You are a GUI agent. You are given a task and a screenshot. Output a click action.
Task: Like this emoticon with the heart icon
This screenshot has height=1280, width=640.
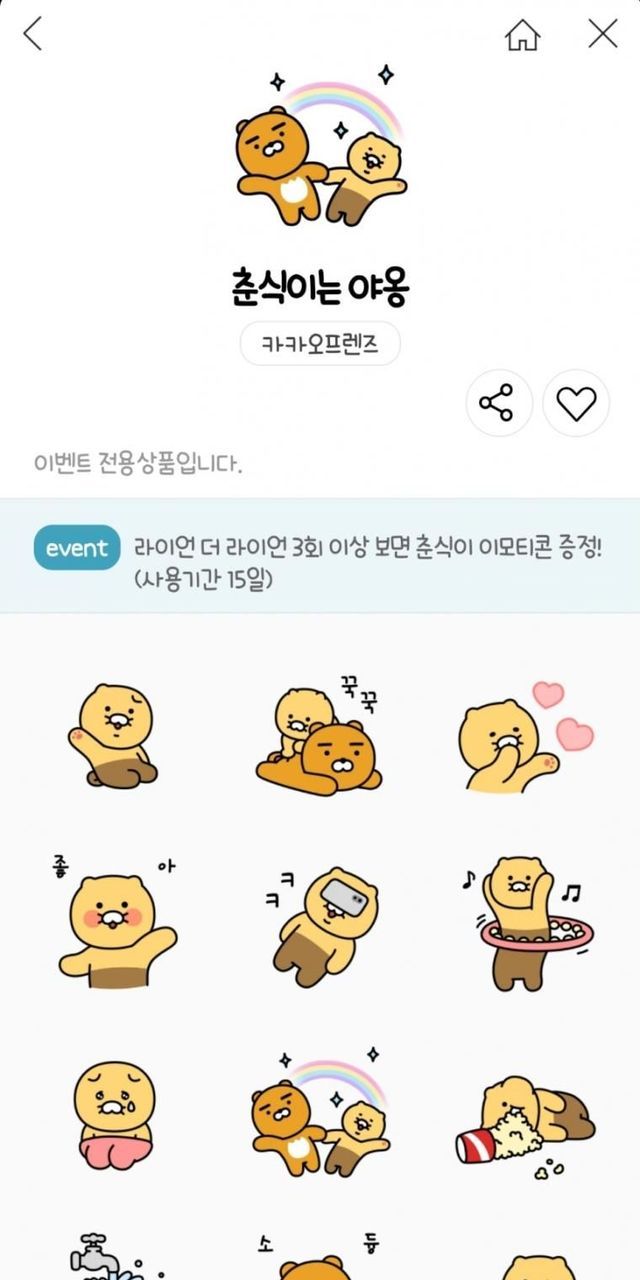point(576,402)
